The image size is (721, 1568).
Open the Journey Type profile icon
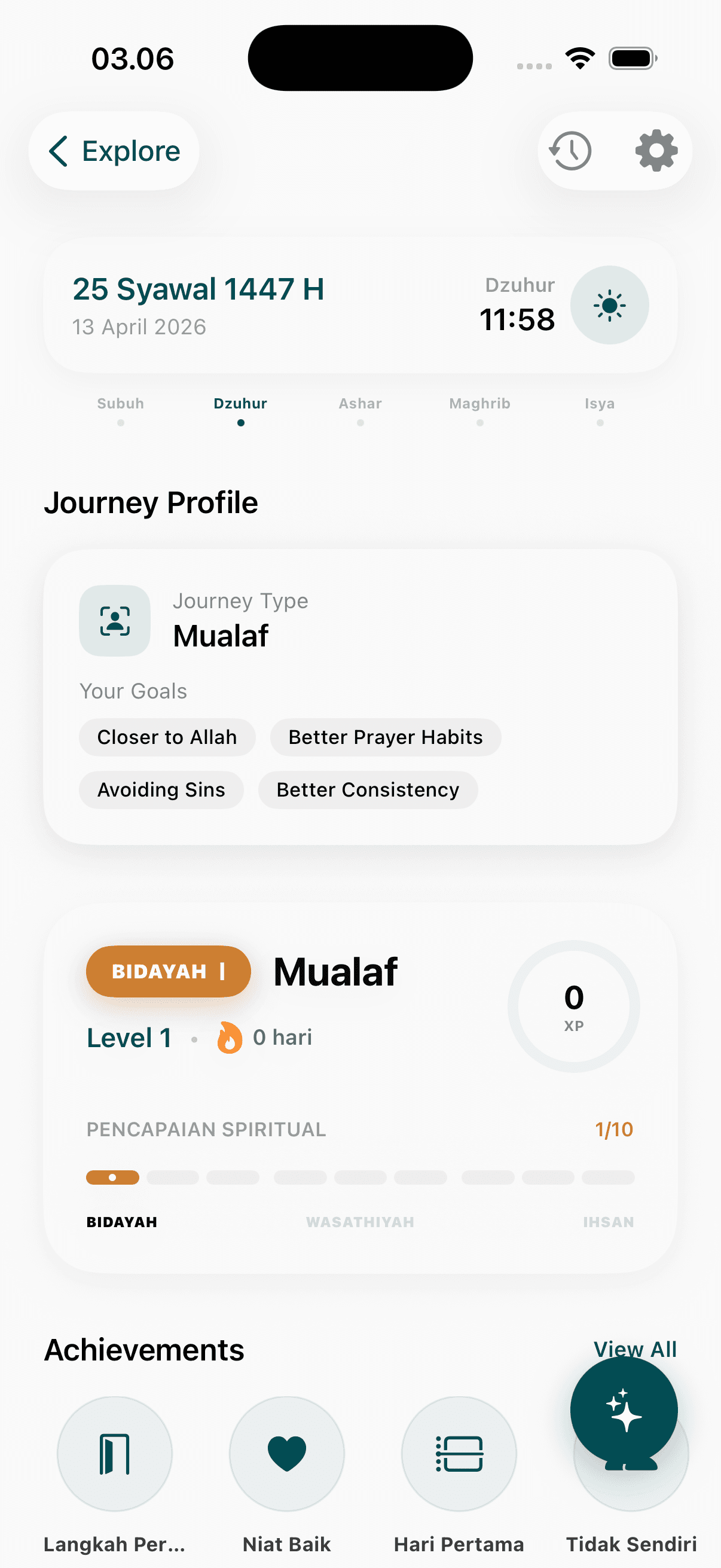pyautogui.click(x=114, y=620)
